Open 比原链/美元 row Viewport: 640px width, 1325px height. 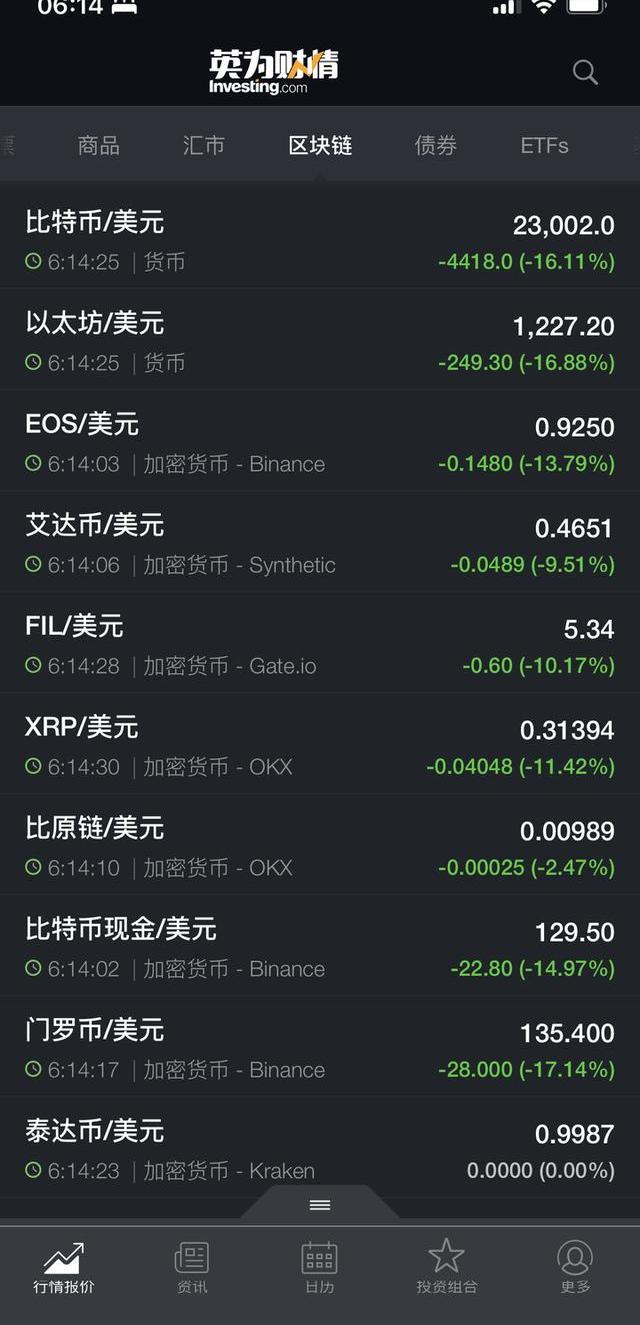pyautogui.click(x=320, y=845)
